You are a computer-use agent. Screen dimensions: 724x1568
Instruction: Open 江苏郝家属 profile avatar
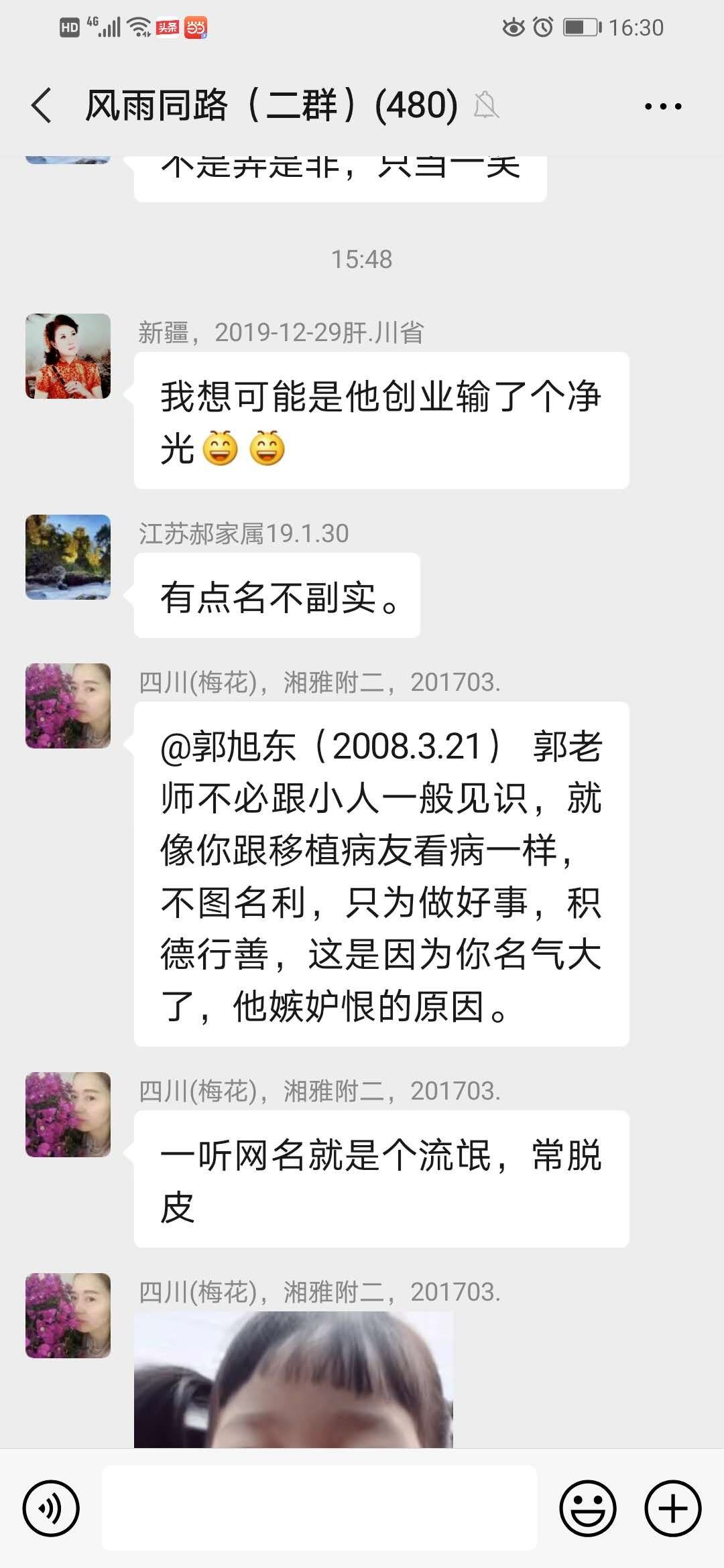click(x=68, y=557)
